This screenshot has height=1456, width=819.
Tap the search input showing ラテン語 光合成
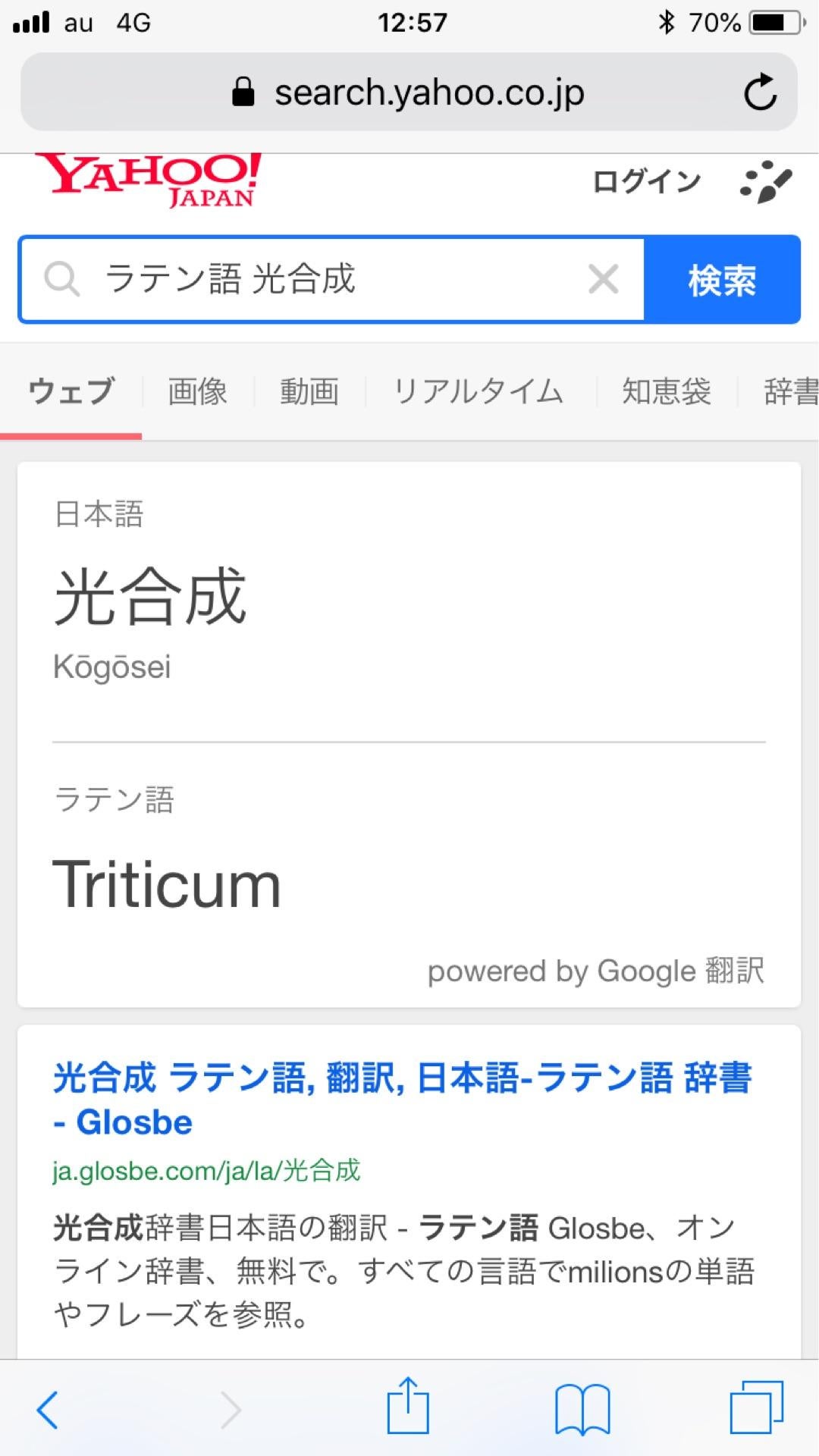[303, 280]
